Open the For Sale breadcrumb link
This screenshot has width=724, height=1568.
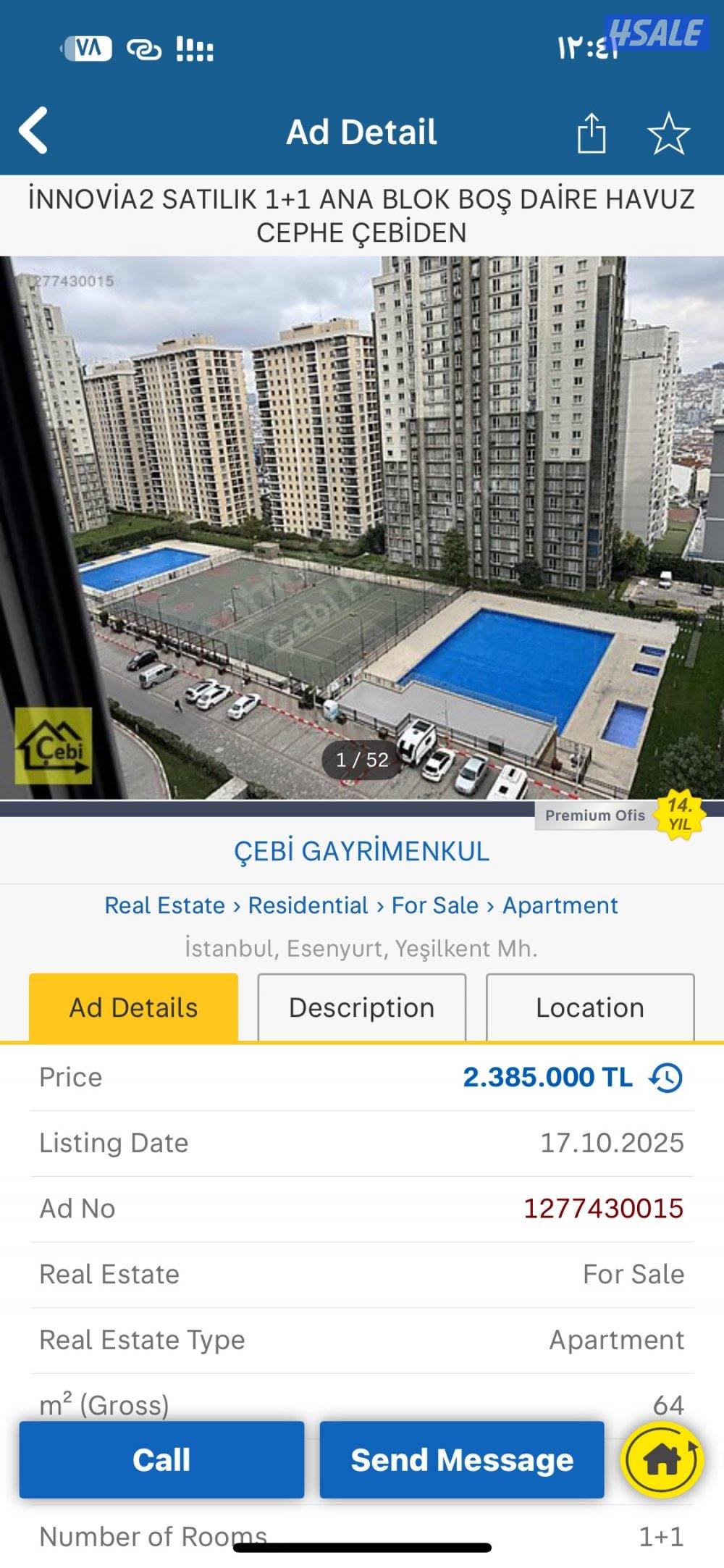(434, 905)
